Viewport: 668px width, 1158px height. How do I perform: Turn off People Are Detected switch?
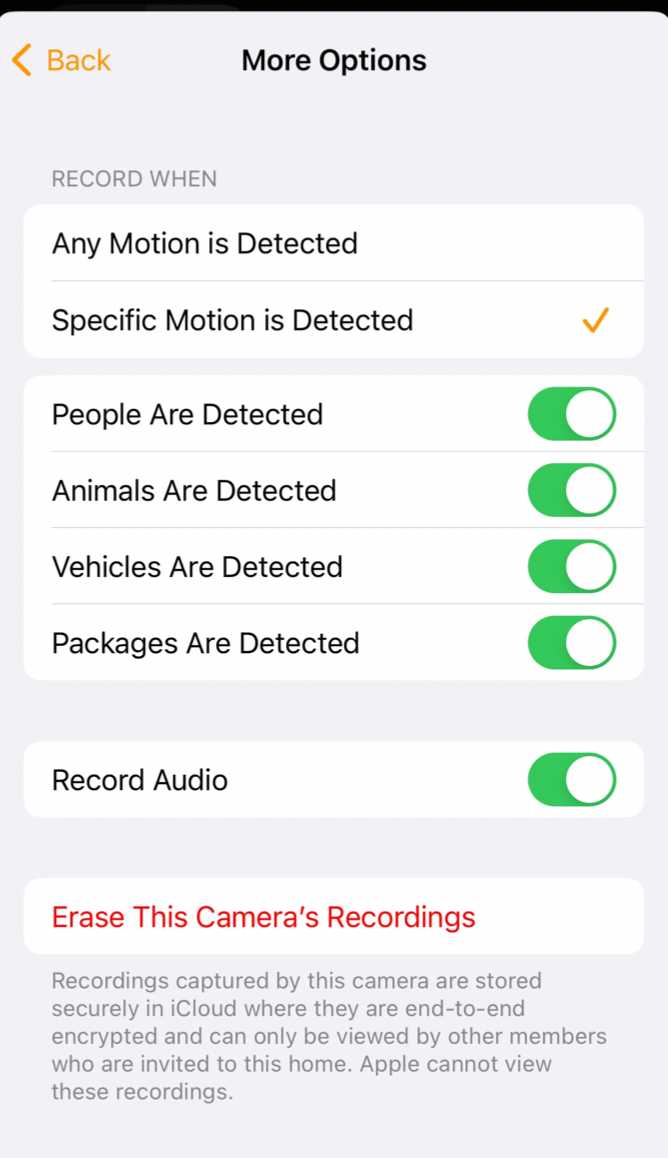click(571, 414)
